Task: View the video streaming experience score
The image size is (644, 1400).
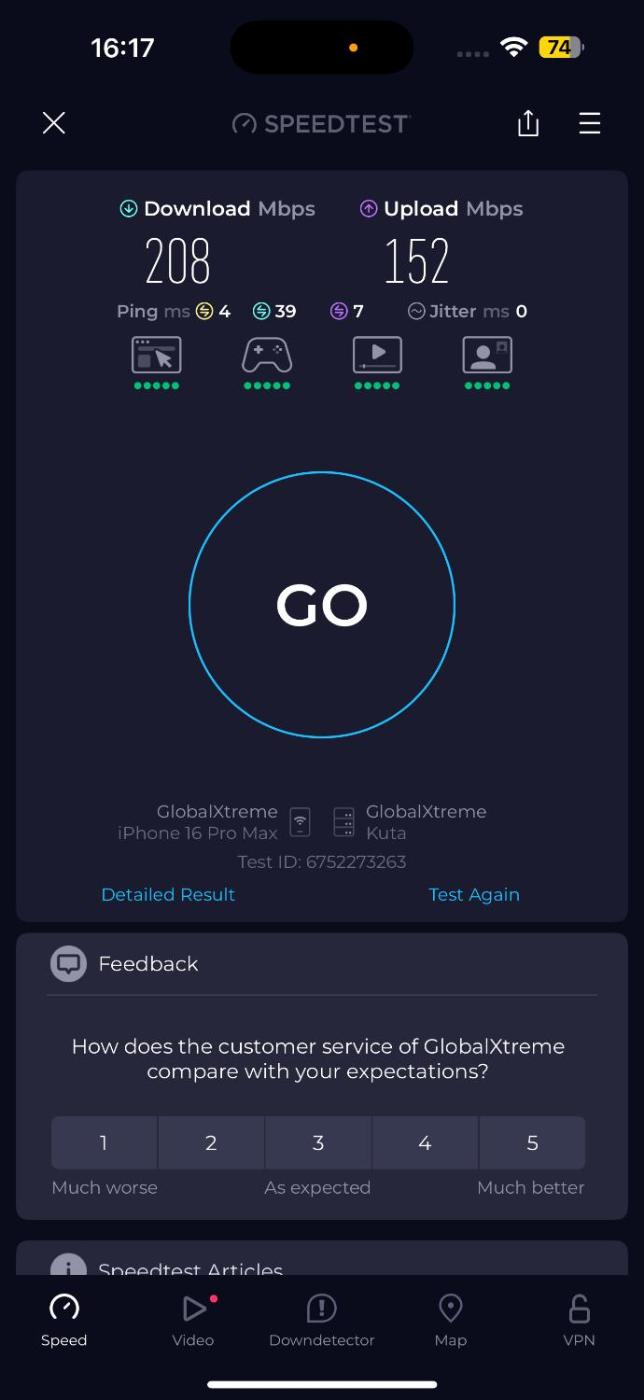Action: point(377,362)
